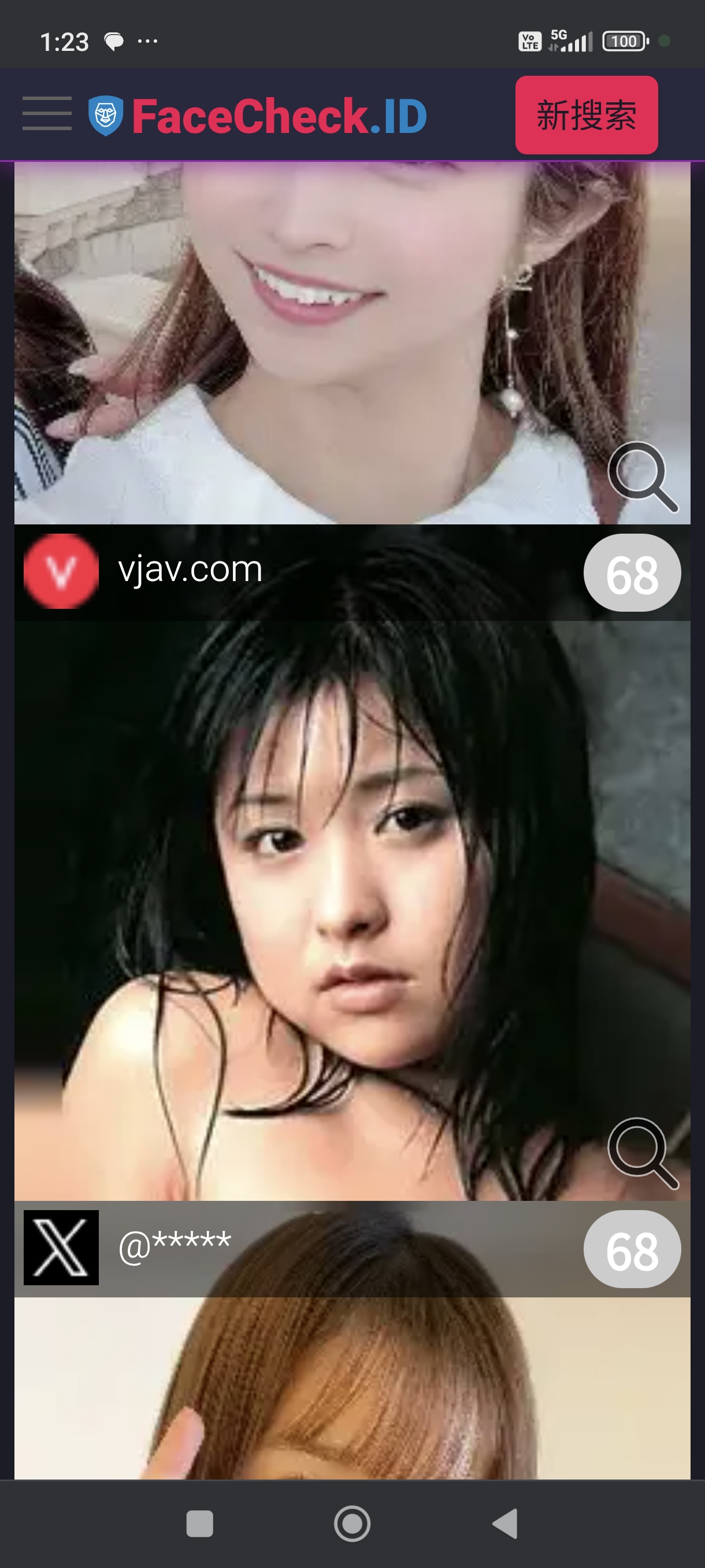705x1568 pixels.
Task: Go to the FaceCheck.ID home logo
Action: coord(258,116)
